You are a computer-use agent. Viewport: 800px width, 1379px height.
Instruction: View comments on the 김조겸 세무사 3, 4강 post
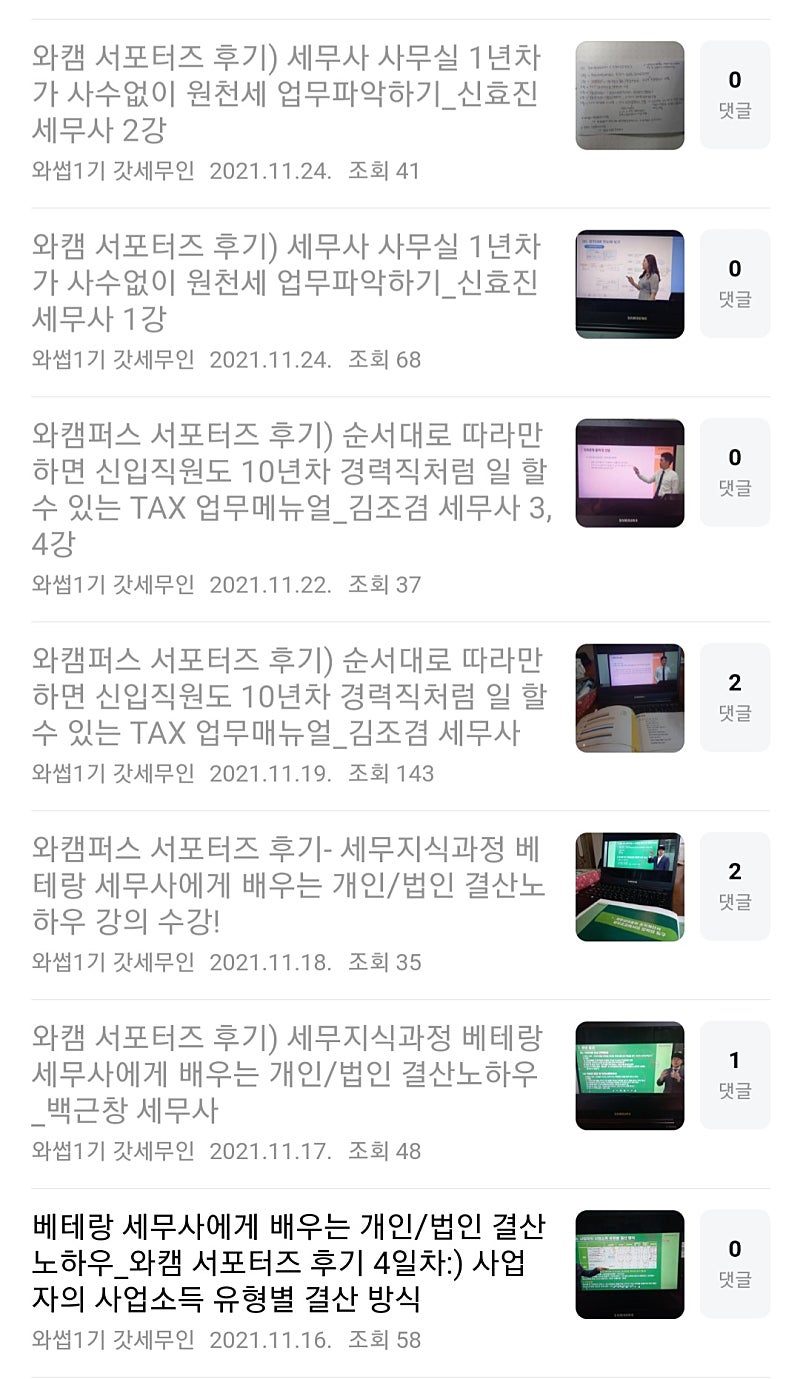click(735, 472)
